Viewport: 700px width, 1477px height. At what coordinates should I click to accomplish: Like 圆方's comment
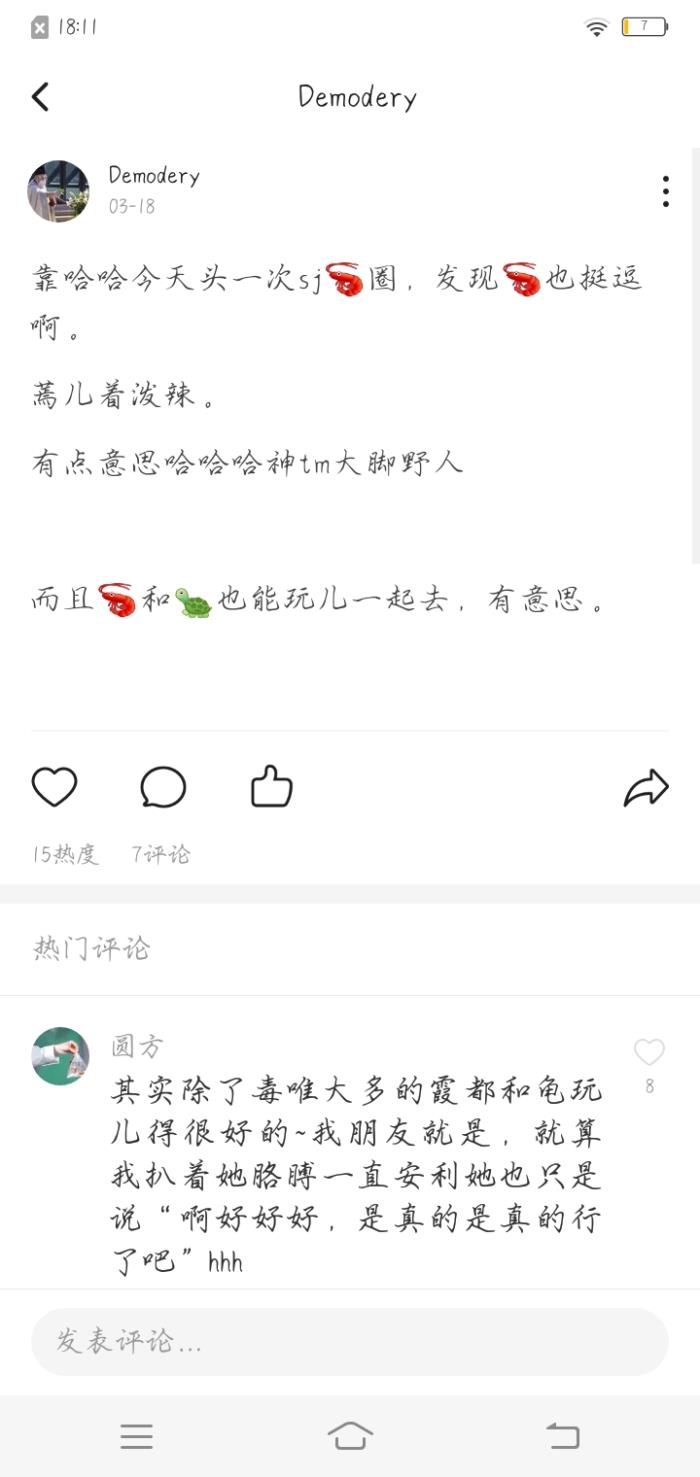[649, 1053]
